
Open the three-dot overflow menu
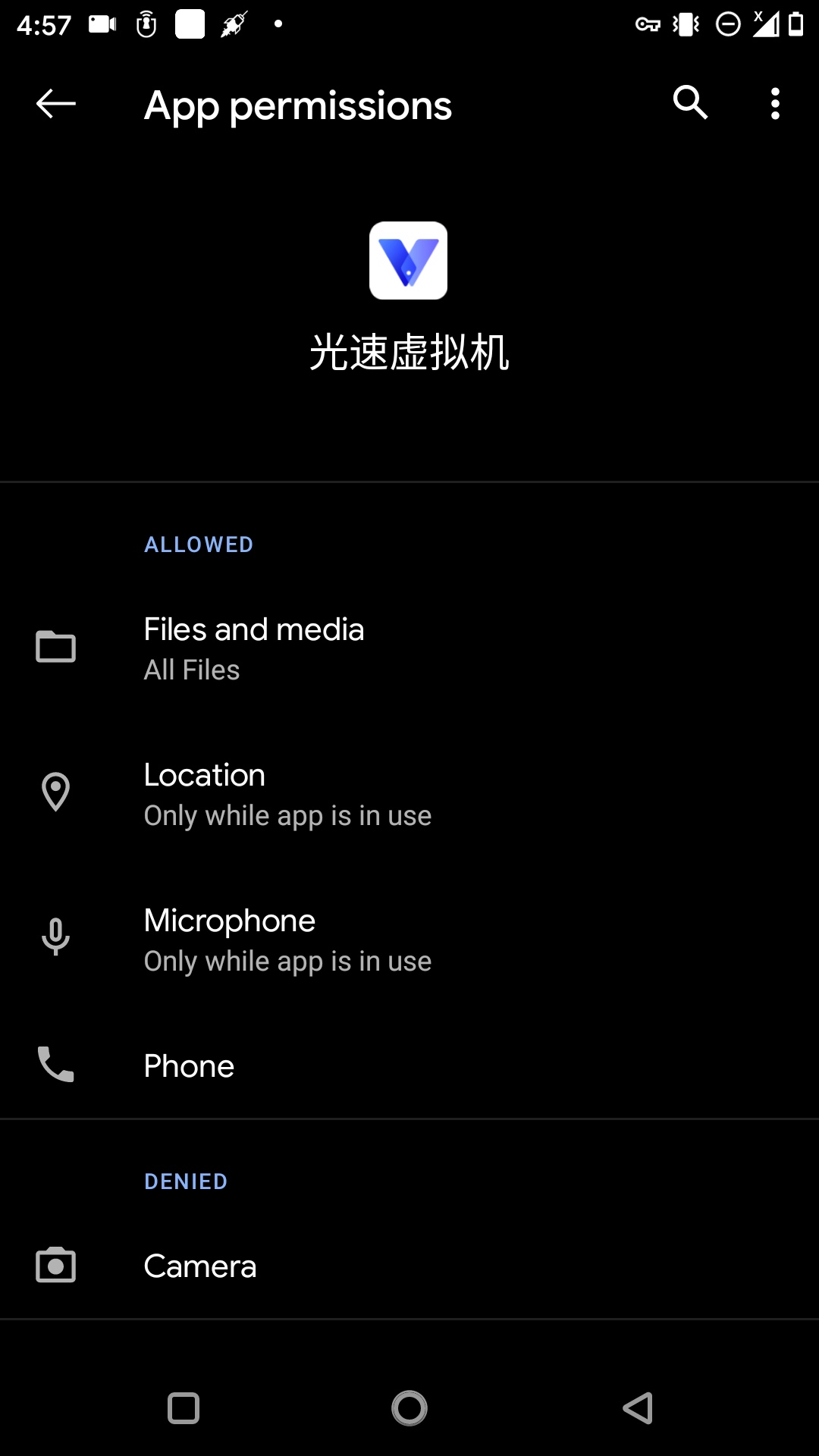pyautogui.click(x=775, y=104)
